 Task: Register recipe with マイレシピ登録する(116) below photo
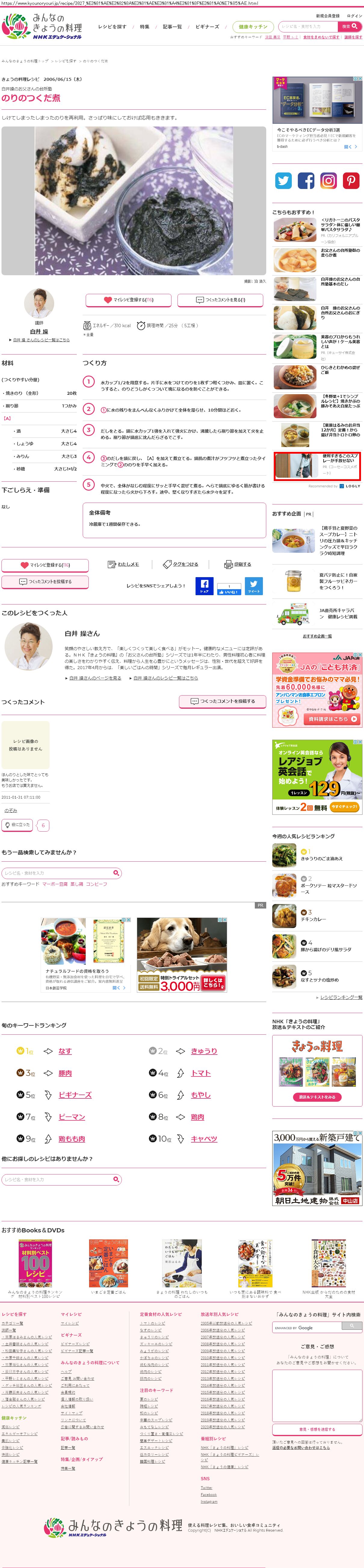[x=129, y=300]
